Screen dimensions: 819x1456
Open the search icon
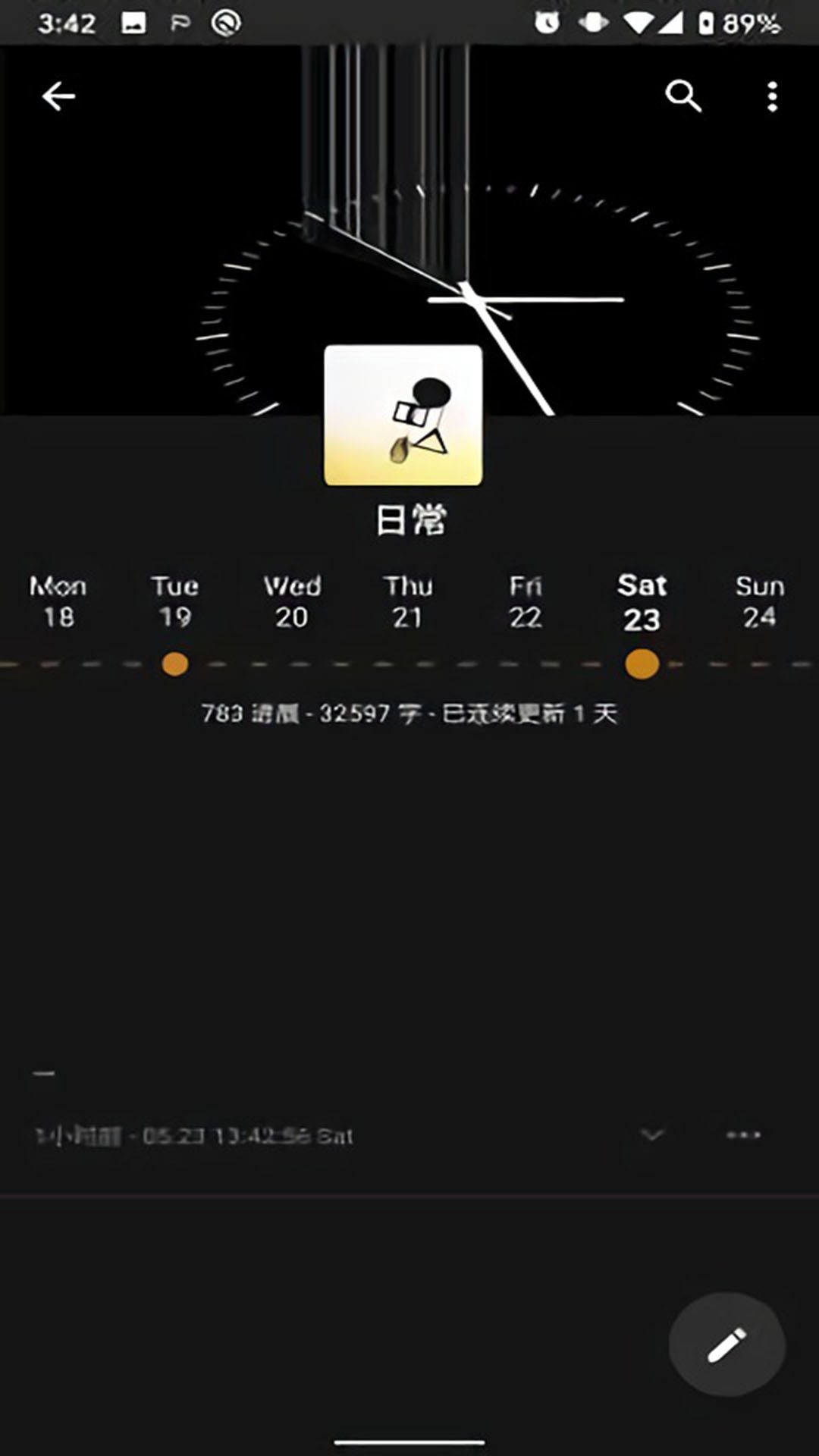(x=682, y=96)
